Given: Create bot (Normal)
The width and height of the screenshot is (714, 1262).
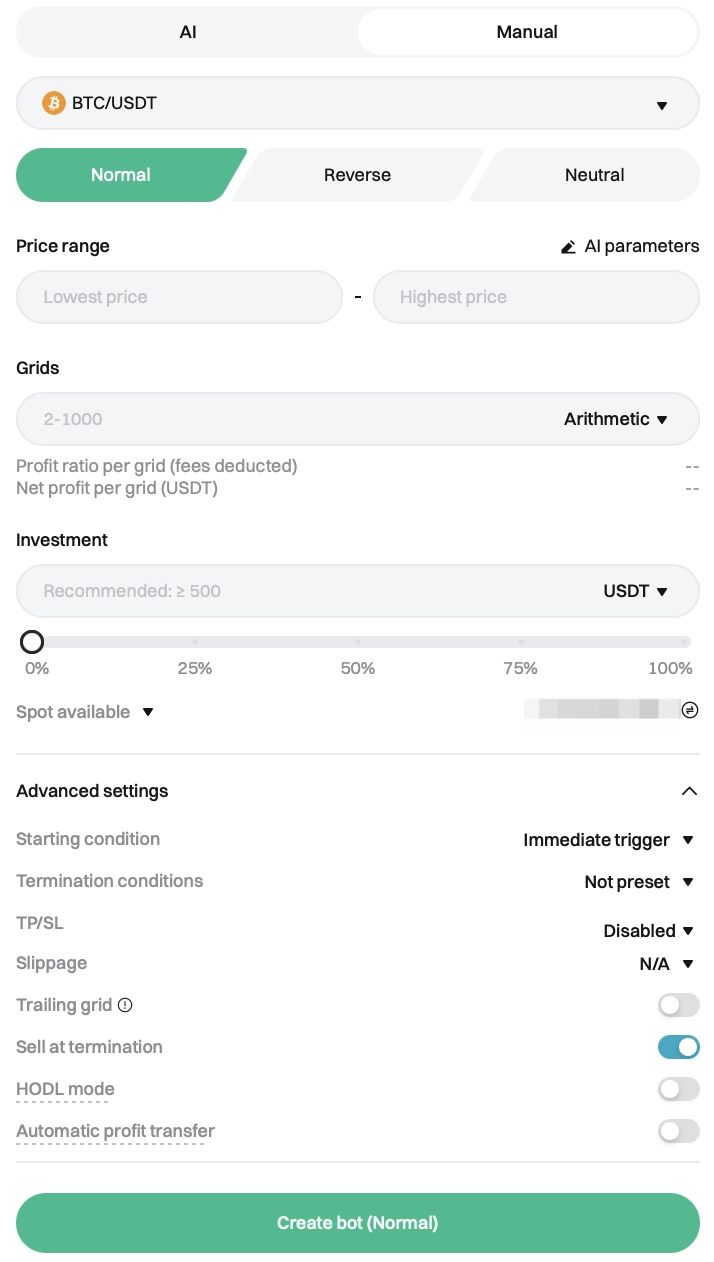Looking at the screenshot, I should click(357, 1223).
